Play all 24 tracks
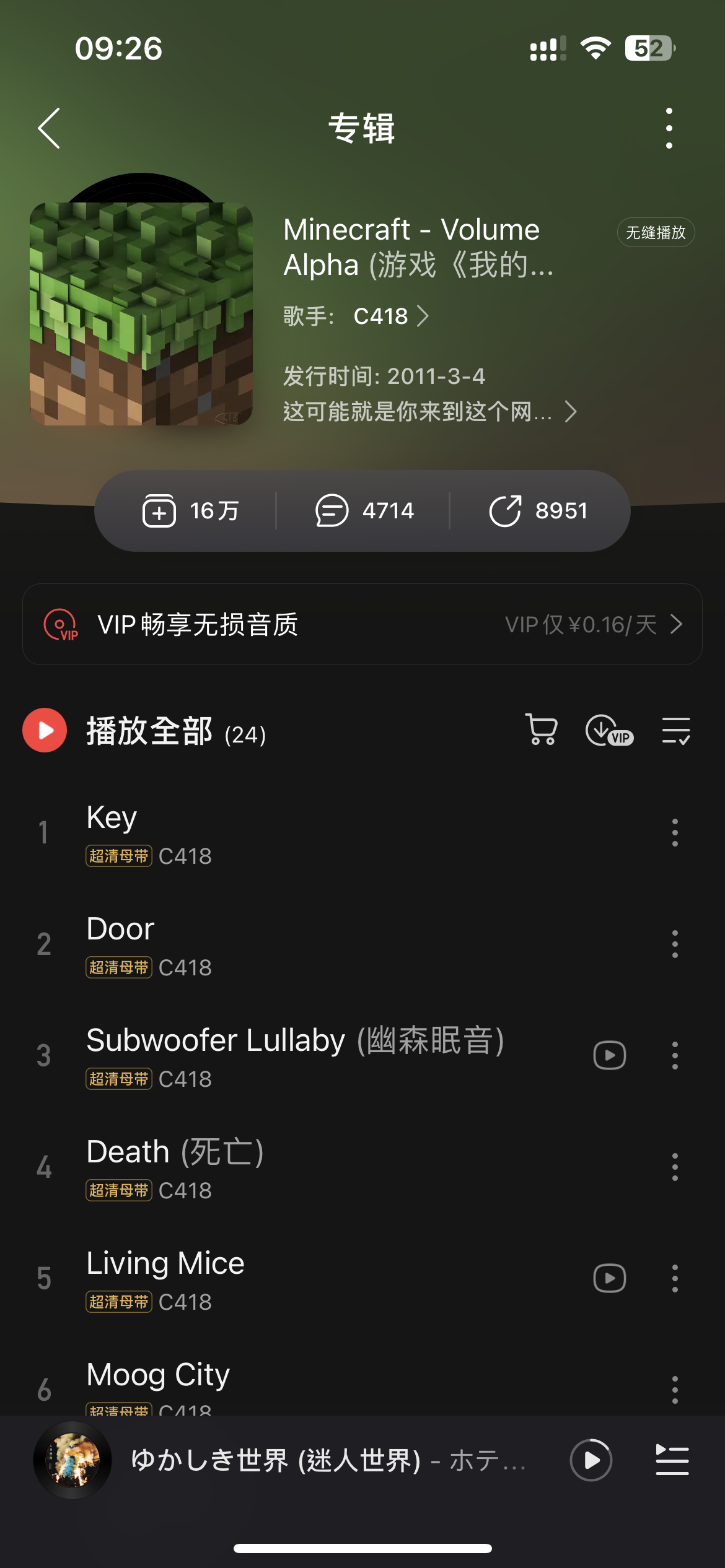The height and width of the screenshot is (1568, 725). point(45,731)
